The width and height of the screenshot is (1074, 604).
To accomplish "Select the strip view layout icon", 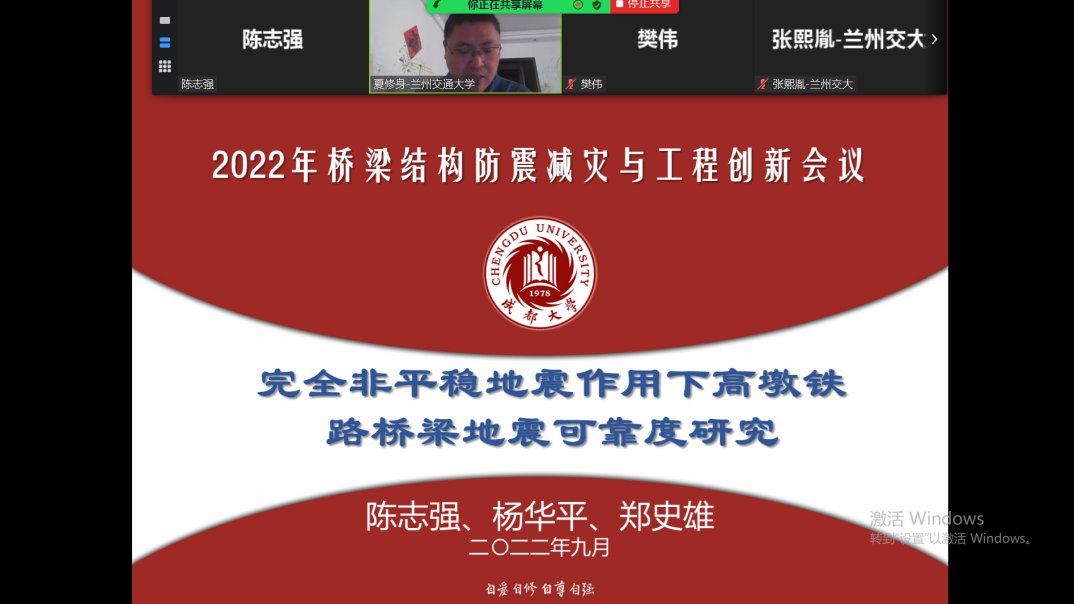I will tap(165, 43).
